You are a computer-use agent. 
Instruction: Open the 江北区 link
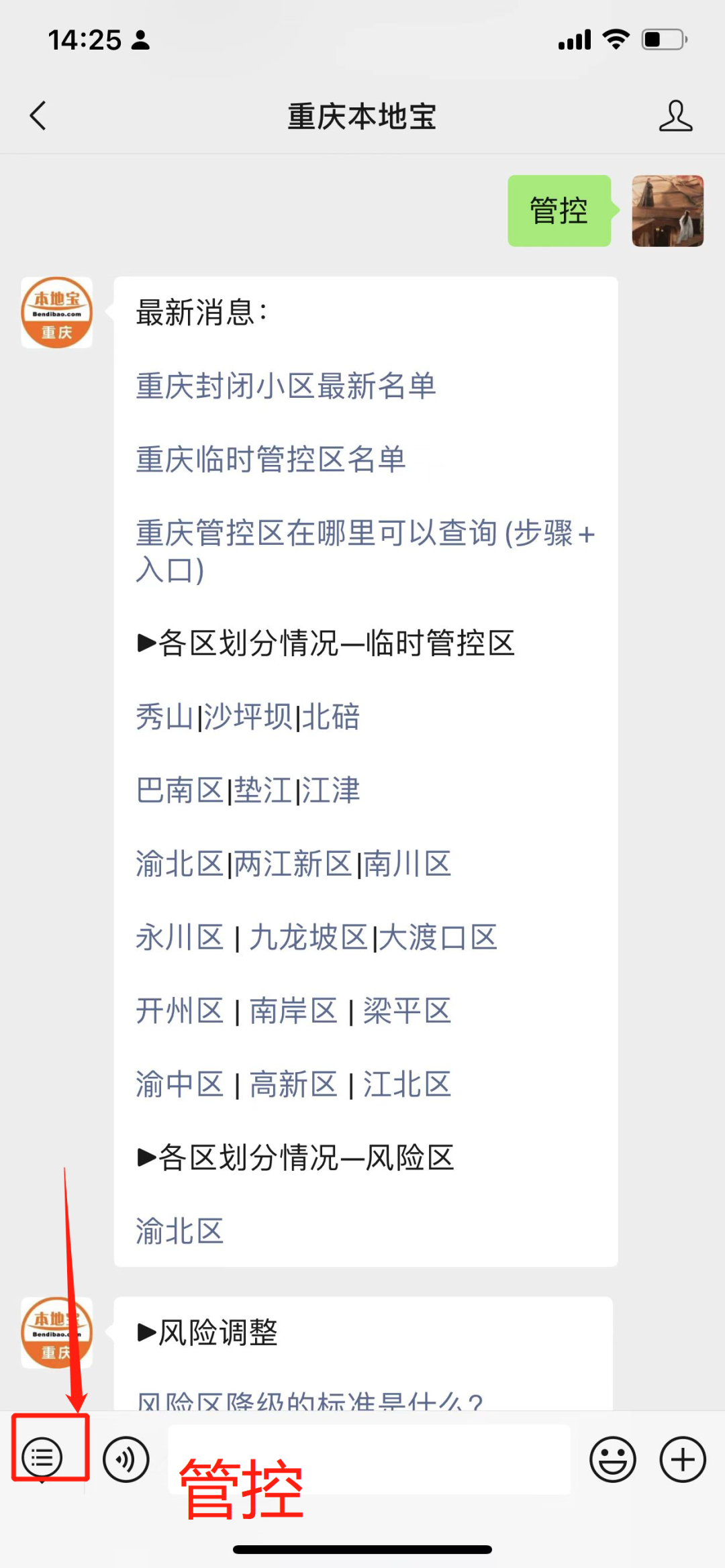tap(407, 1084)
